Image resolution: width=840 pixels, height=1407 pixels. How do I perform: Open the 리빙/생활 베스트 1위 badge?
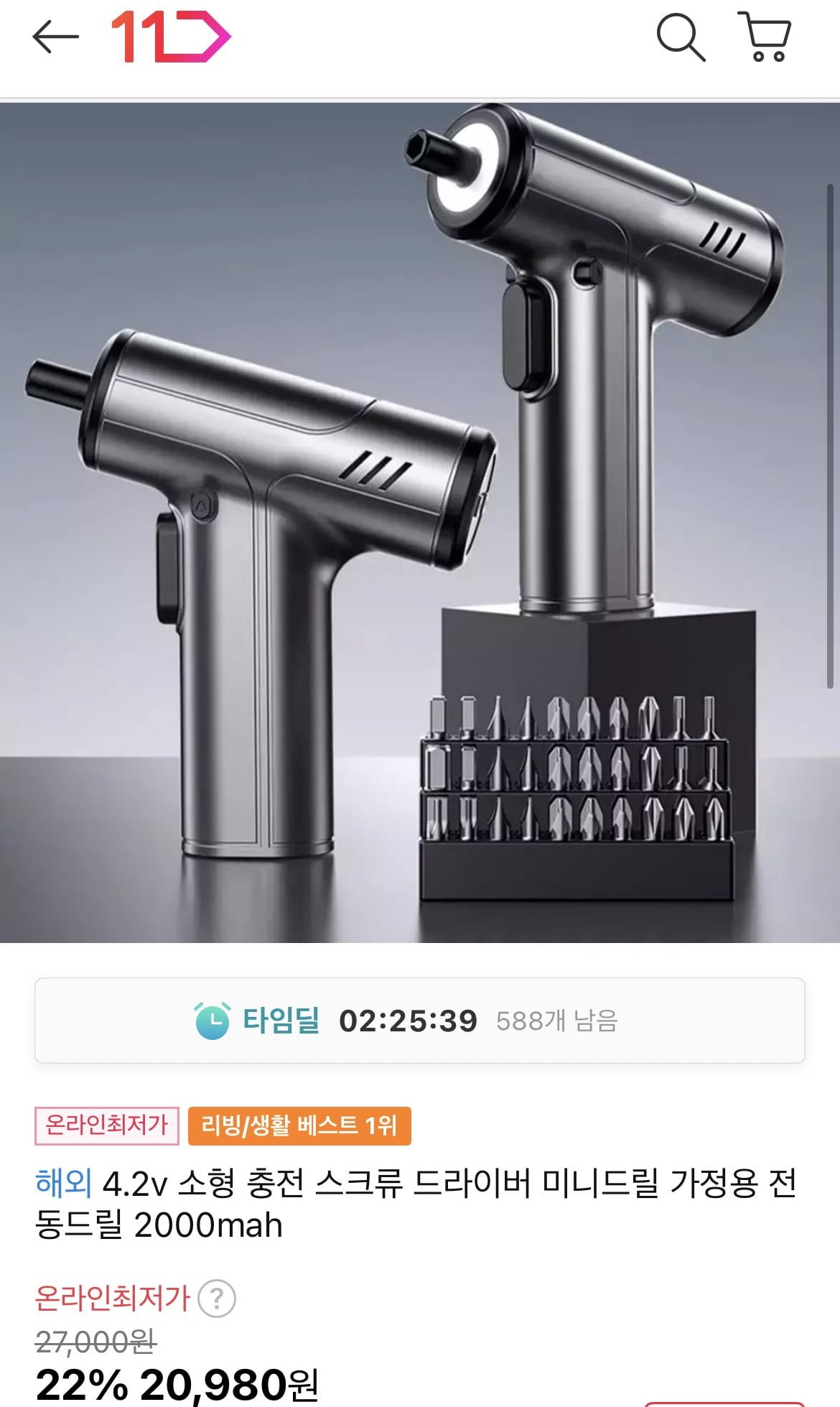299,1125
